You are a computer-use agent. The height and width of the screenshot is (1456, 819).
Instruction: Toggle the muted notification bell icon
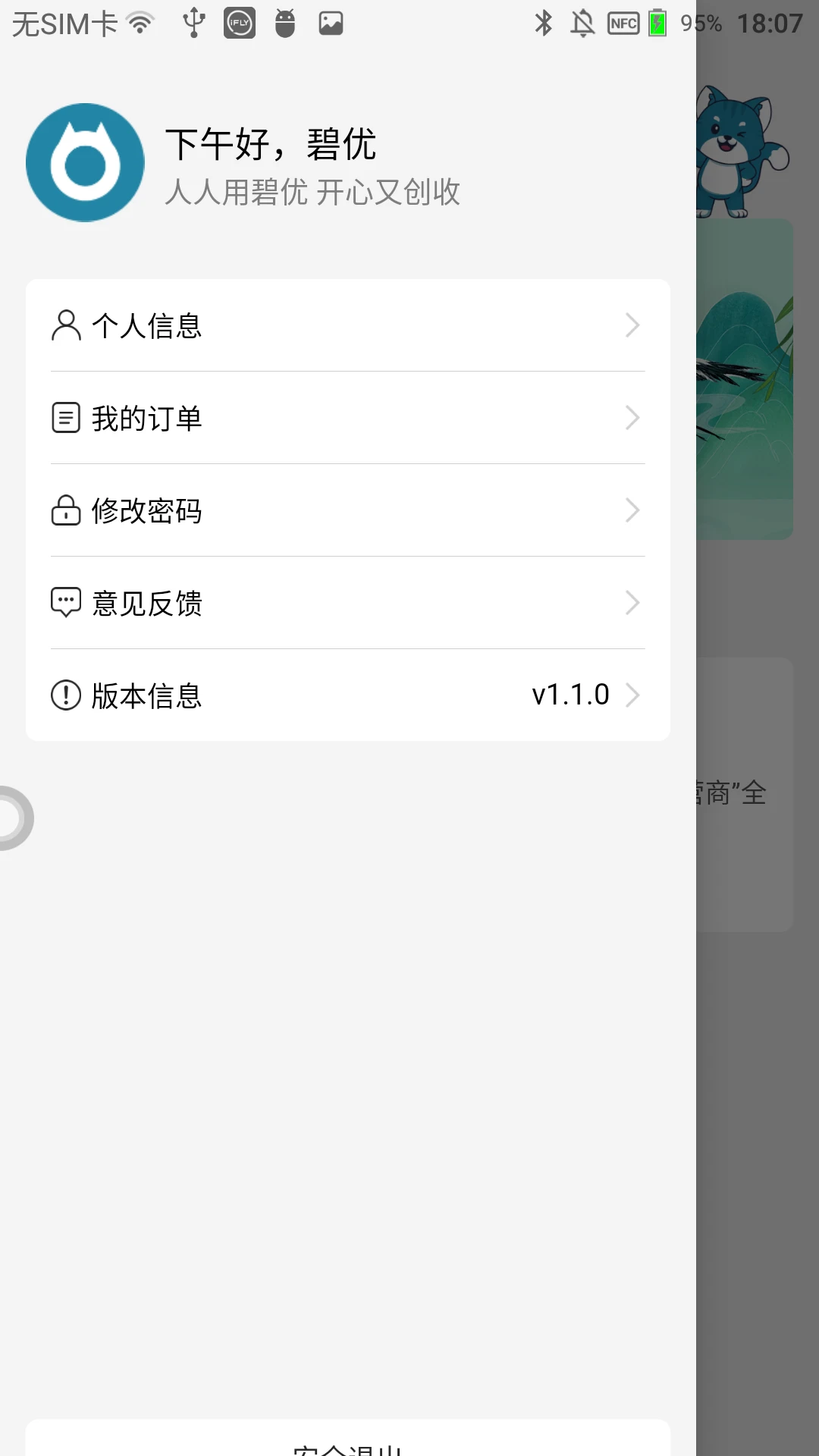581,23
